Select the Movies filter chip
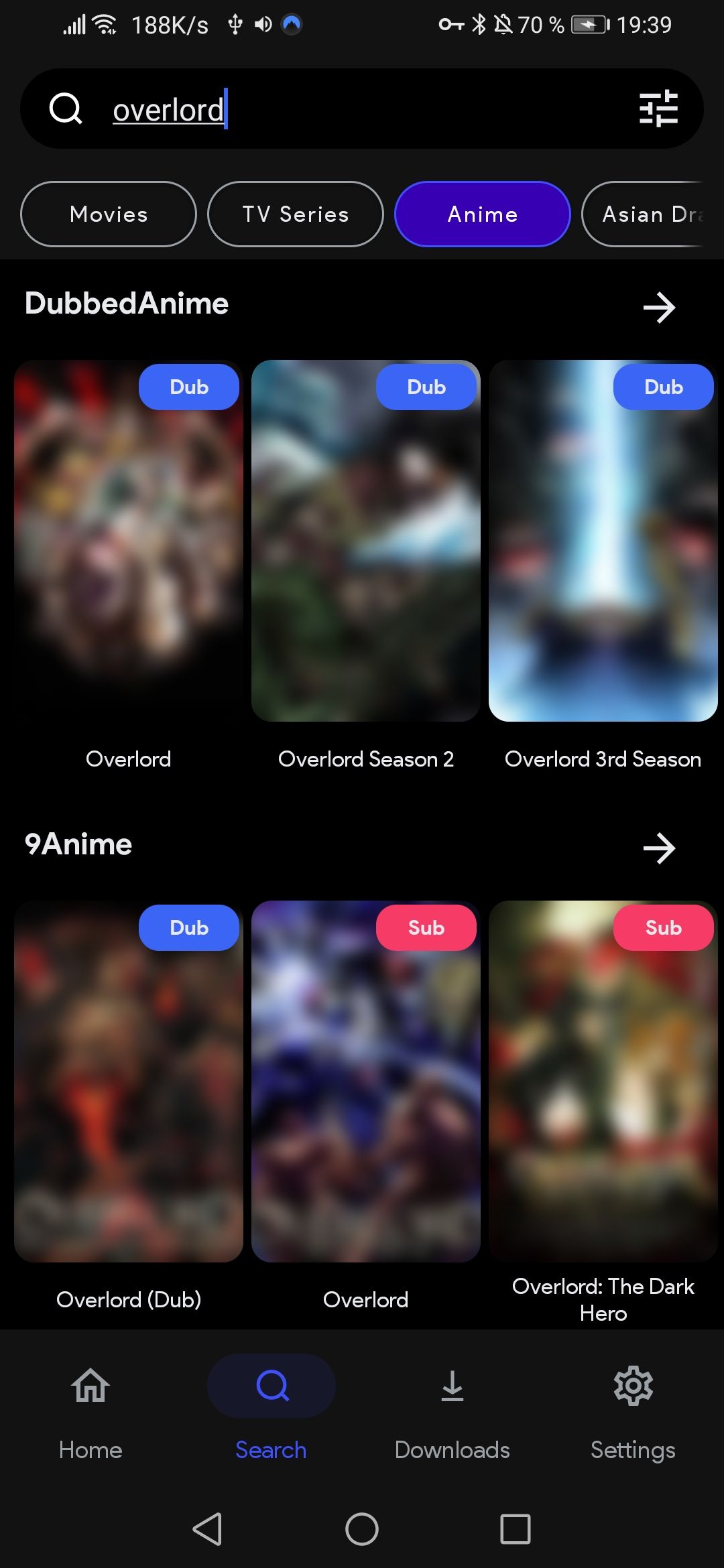This screenshot has width=724, height=1568. click(x=109, y=214)
